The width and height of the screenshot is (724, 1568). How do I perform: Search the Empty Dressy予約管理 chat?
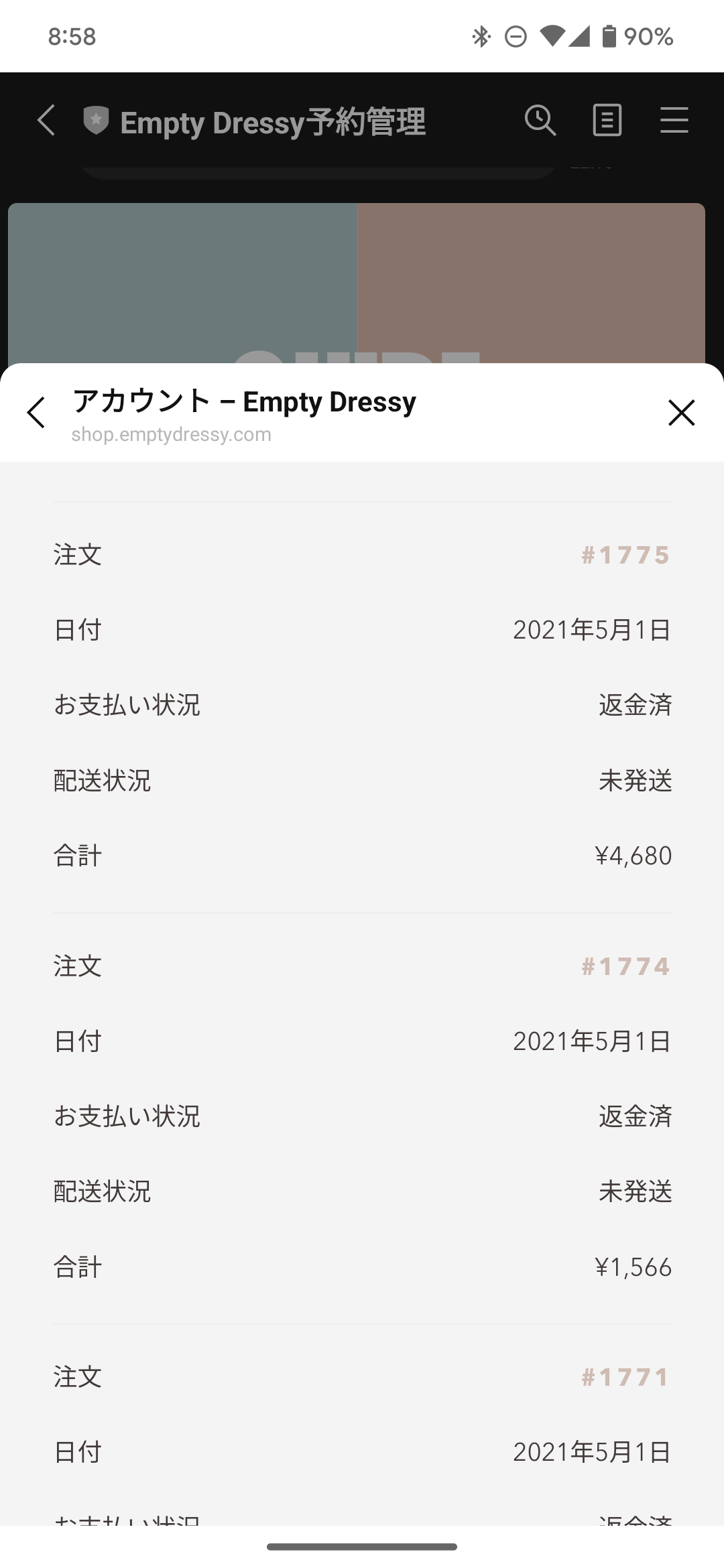pos(540,121)
